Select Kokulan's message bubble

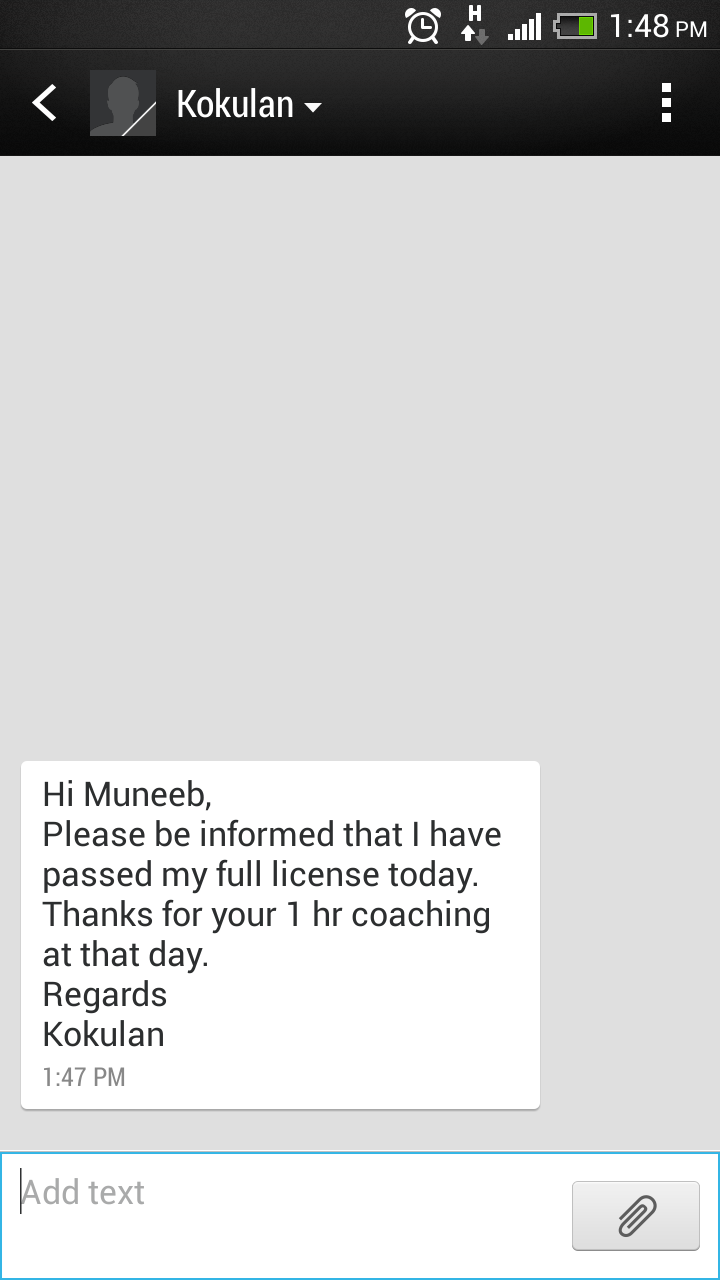[280, 934]
